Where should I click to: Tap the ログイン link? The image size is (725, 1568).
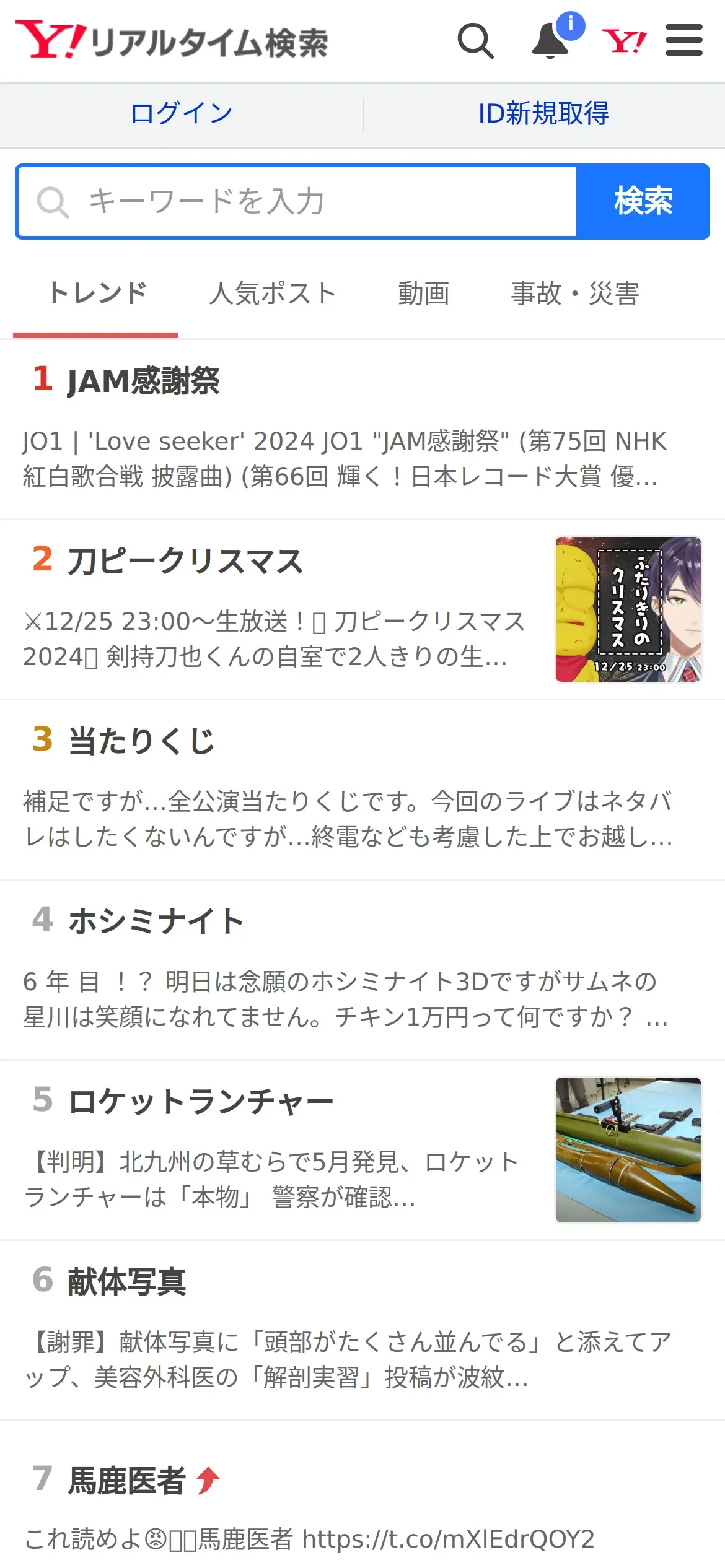182,114
